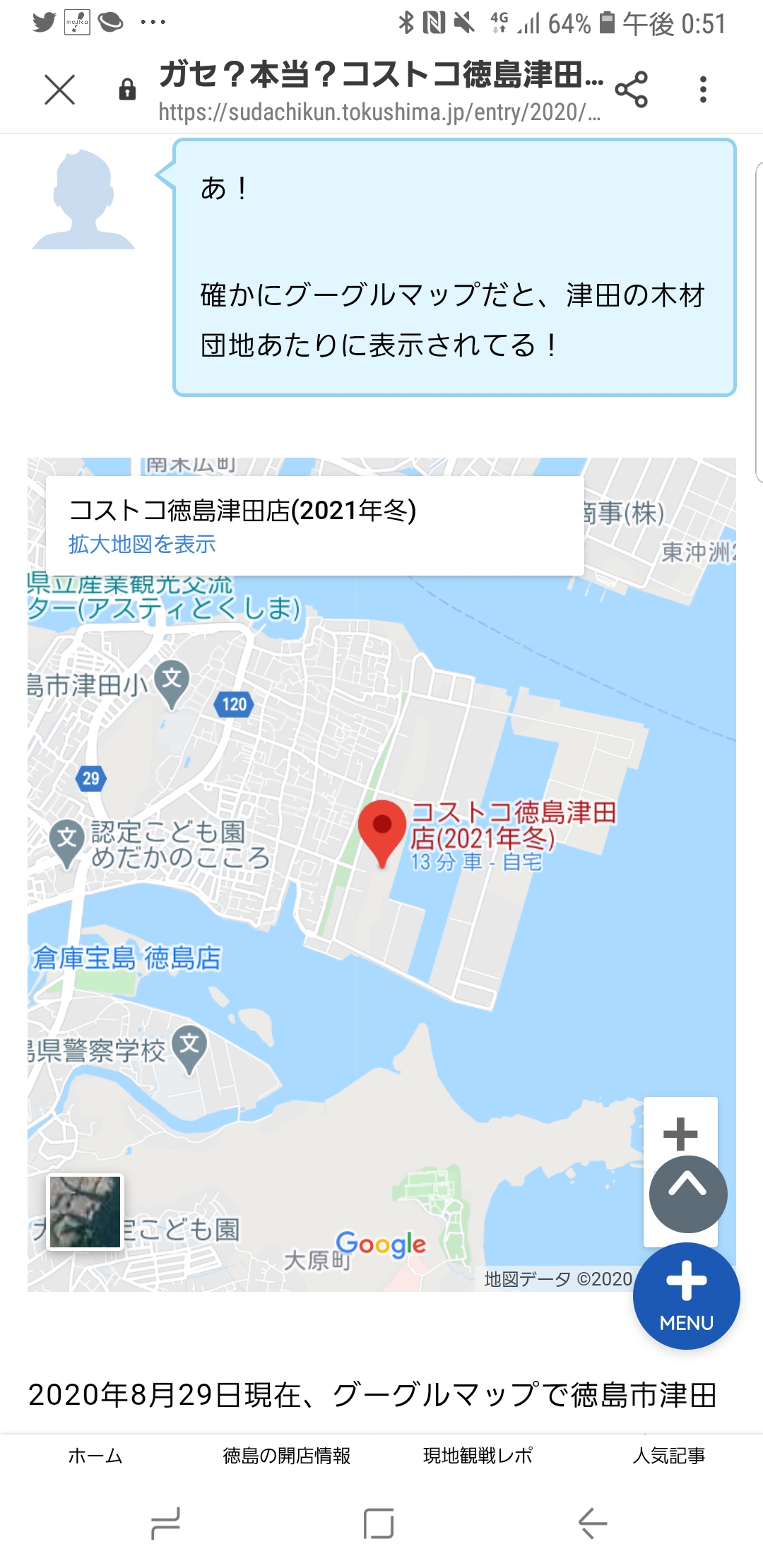Open 徳島の開店情報 section
Viewport: 763px width, 1568px height.
click(286, 1456)
